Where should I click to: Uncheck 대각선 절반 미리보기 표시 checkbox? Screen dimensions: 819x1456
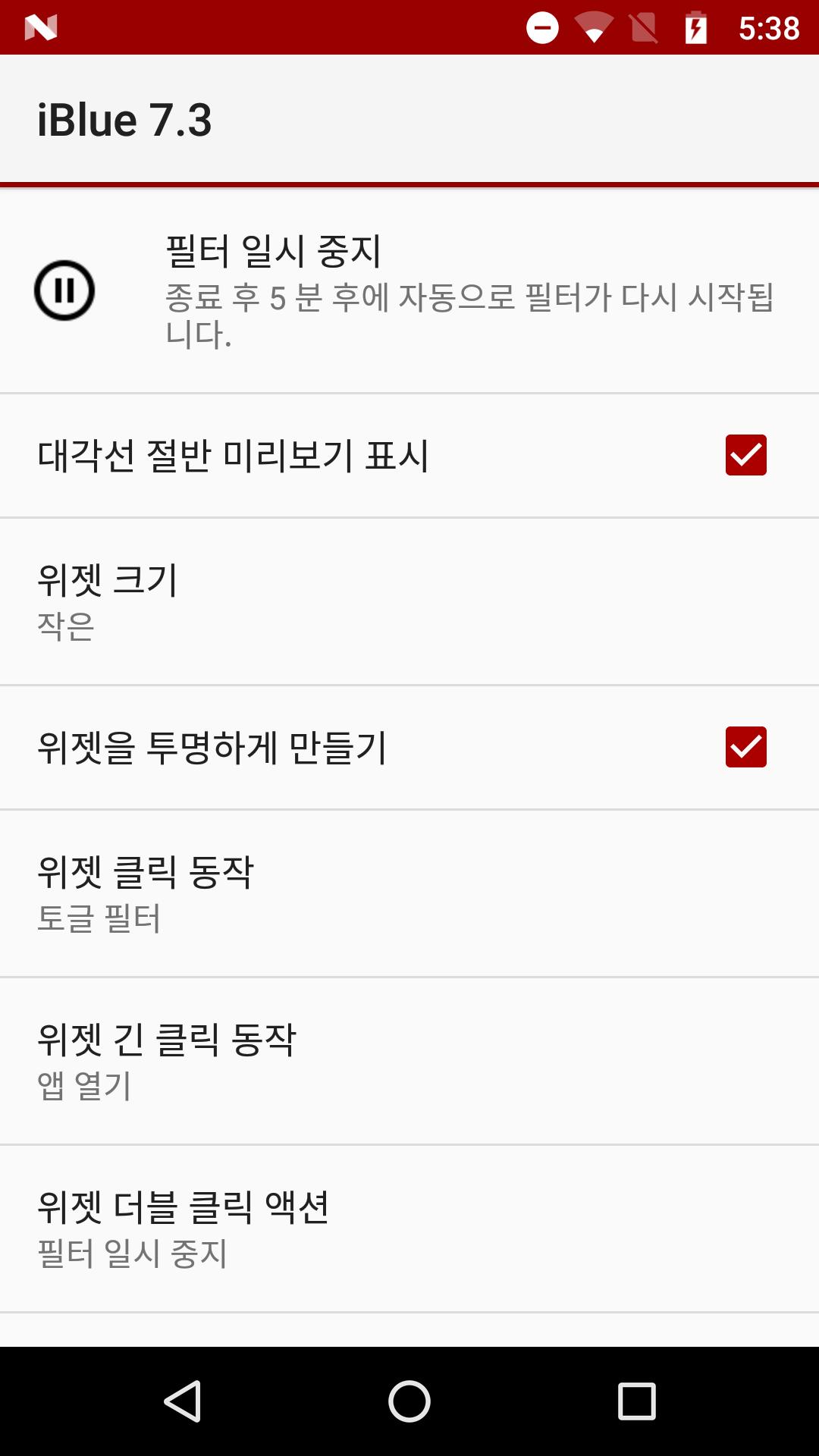pos(745,455)
